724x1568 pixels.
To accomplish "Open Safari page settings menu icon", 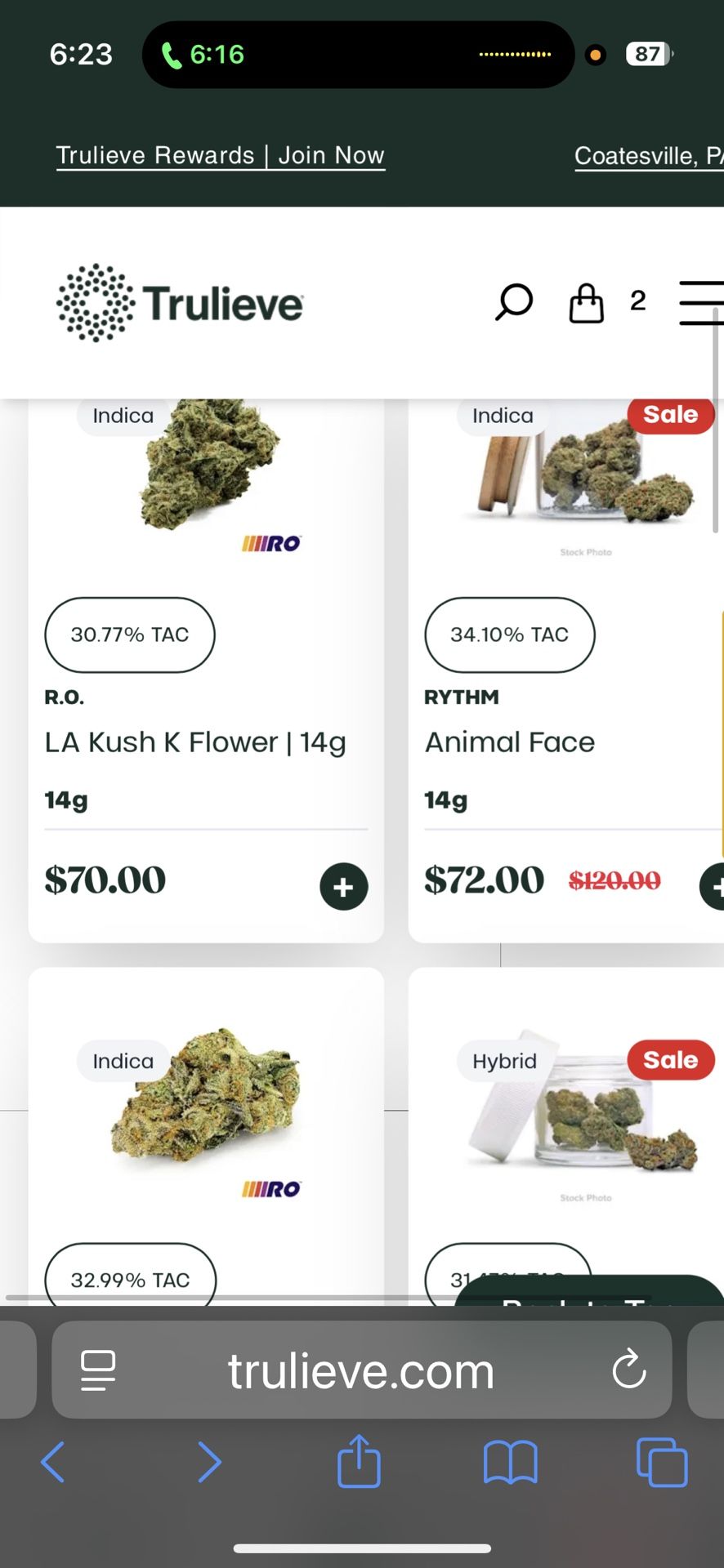I will (x=98, y=1370).
